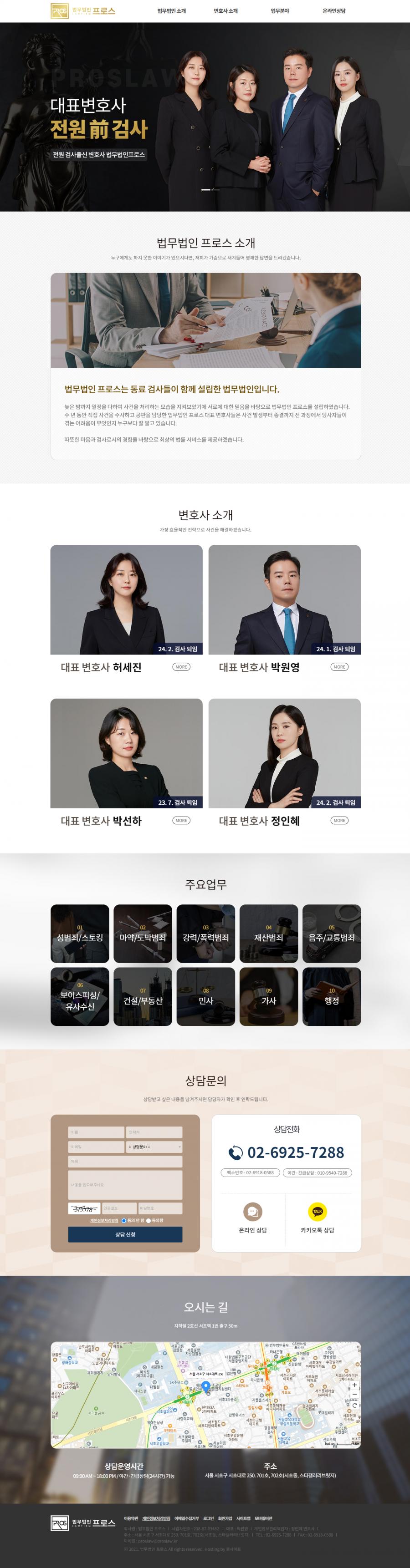Open MORE for 대표 변호사 정인혜
The image size is (410, 1568).
339,821
